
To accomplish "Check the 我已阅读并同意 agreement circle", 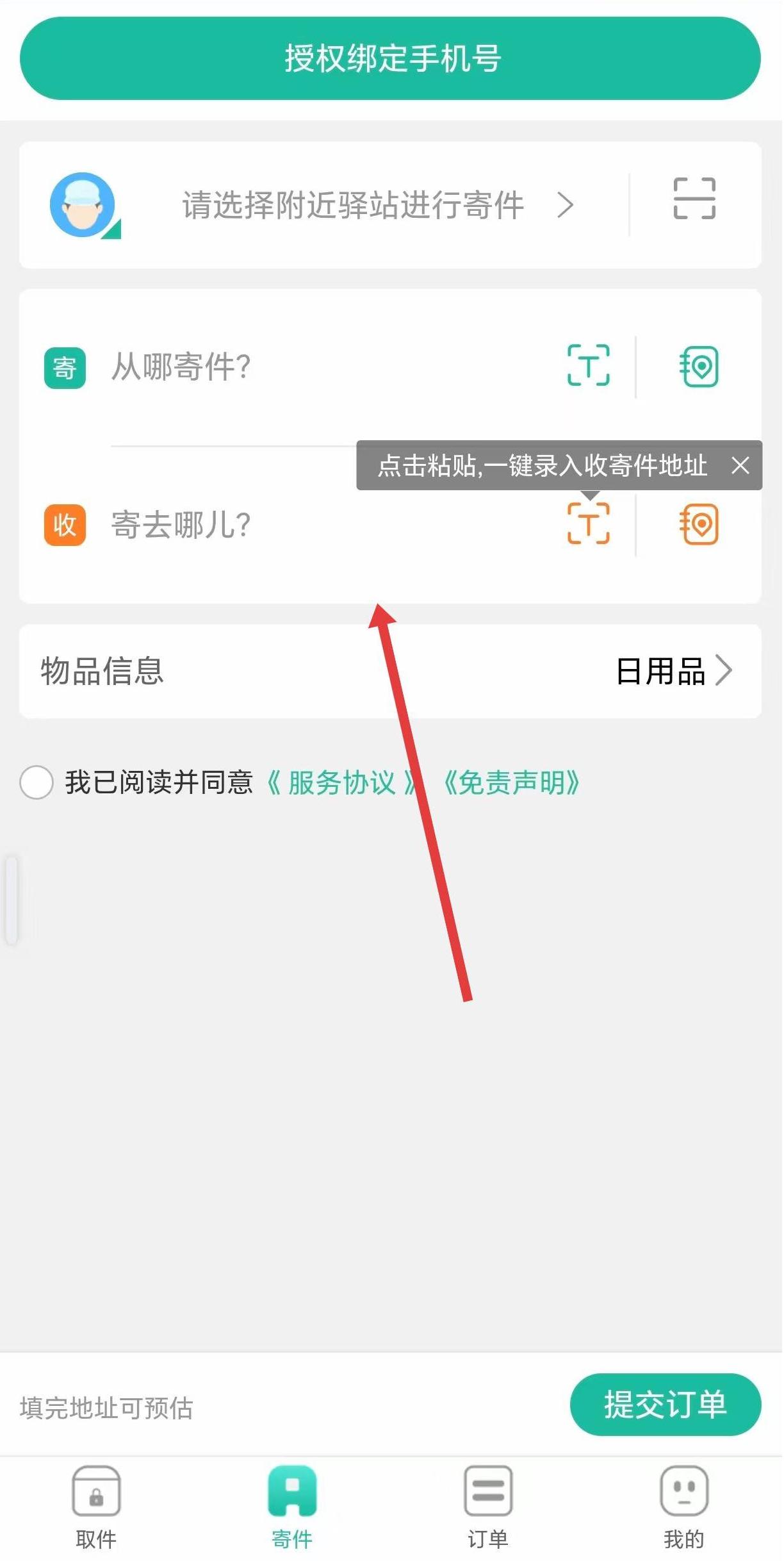I will pos(37,782).
